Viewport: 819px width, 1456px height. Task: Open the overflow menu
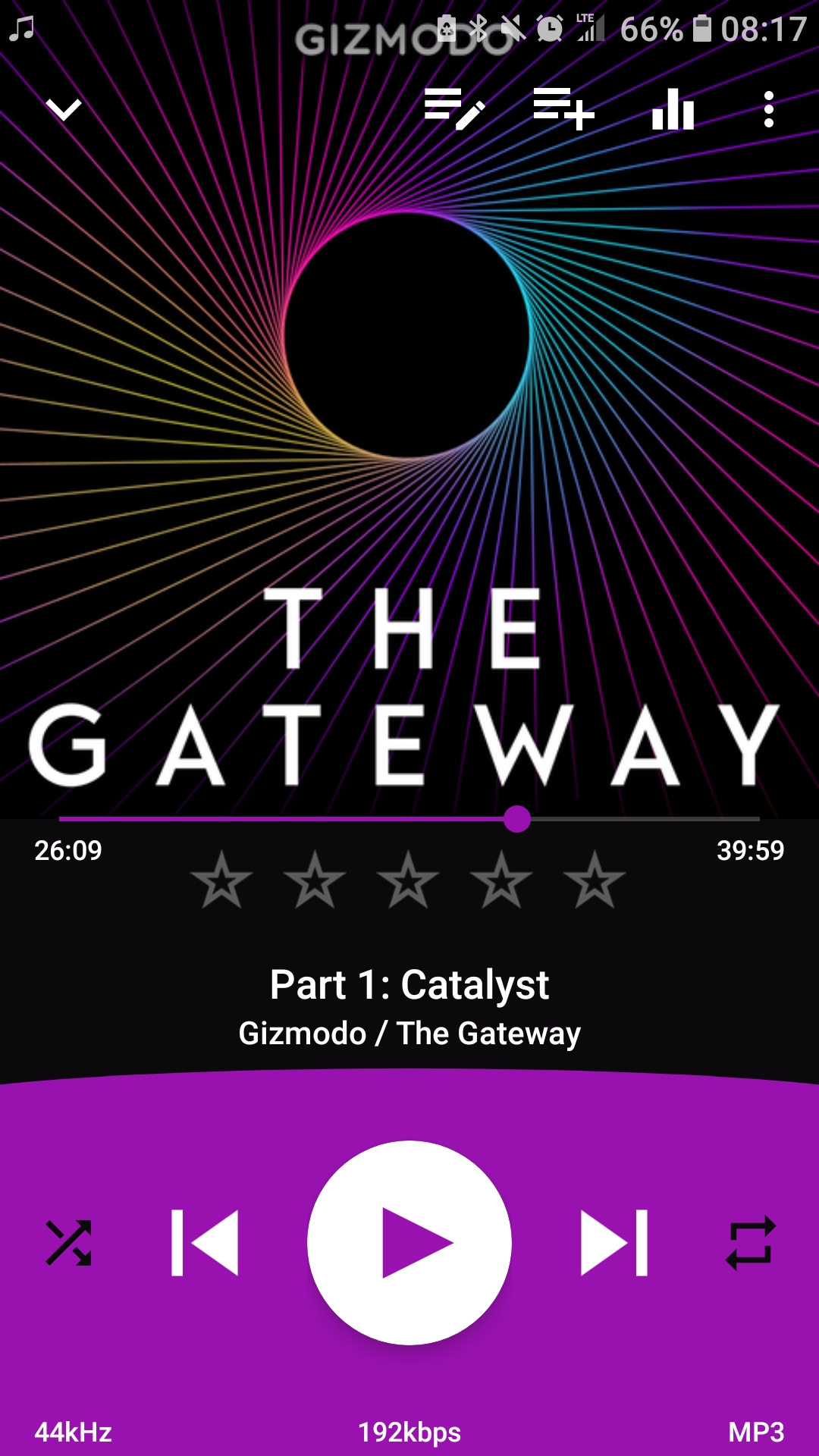tap(769, 110)
